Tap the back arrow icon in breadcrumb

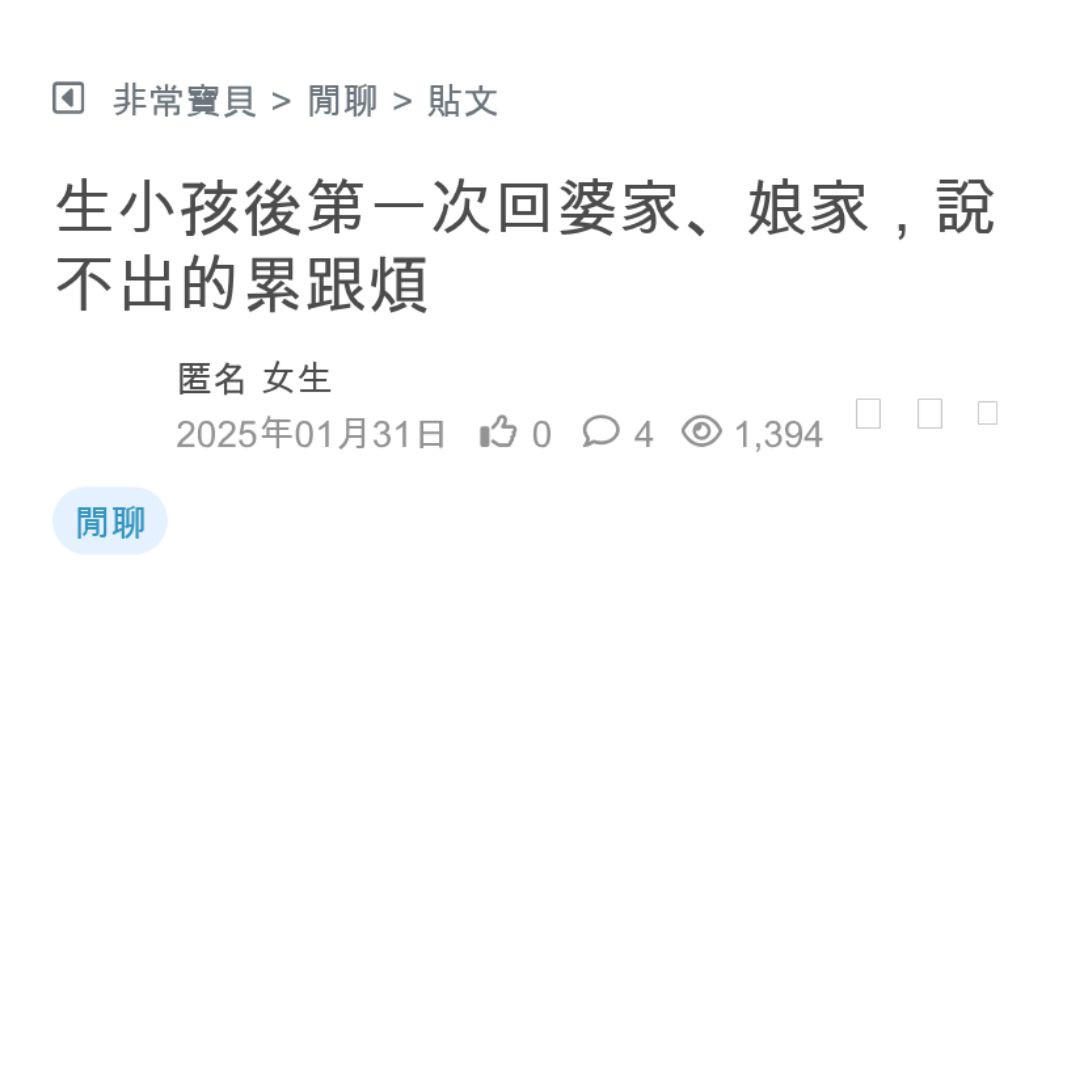click(68, 99)
